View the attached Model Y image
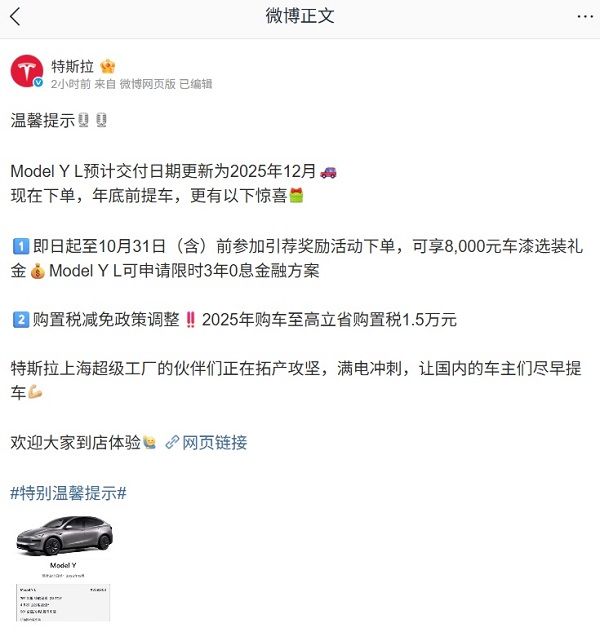 point(64,565)
